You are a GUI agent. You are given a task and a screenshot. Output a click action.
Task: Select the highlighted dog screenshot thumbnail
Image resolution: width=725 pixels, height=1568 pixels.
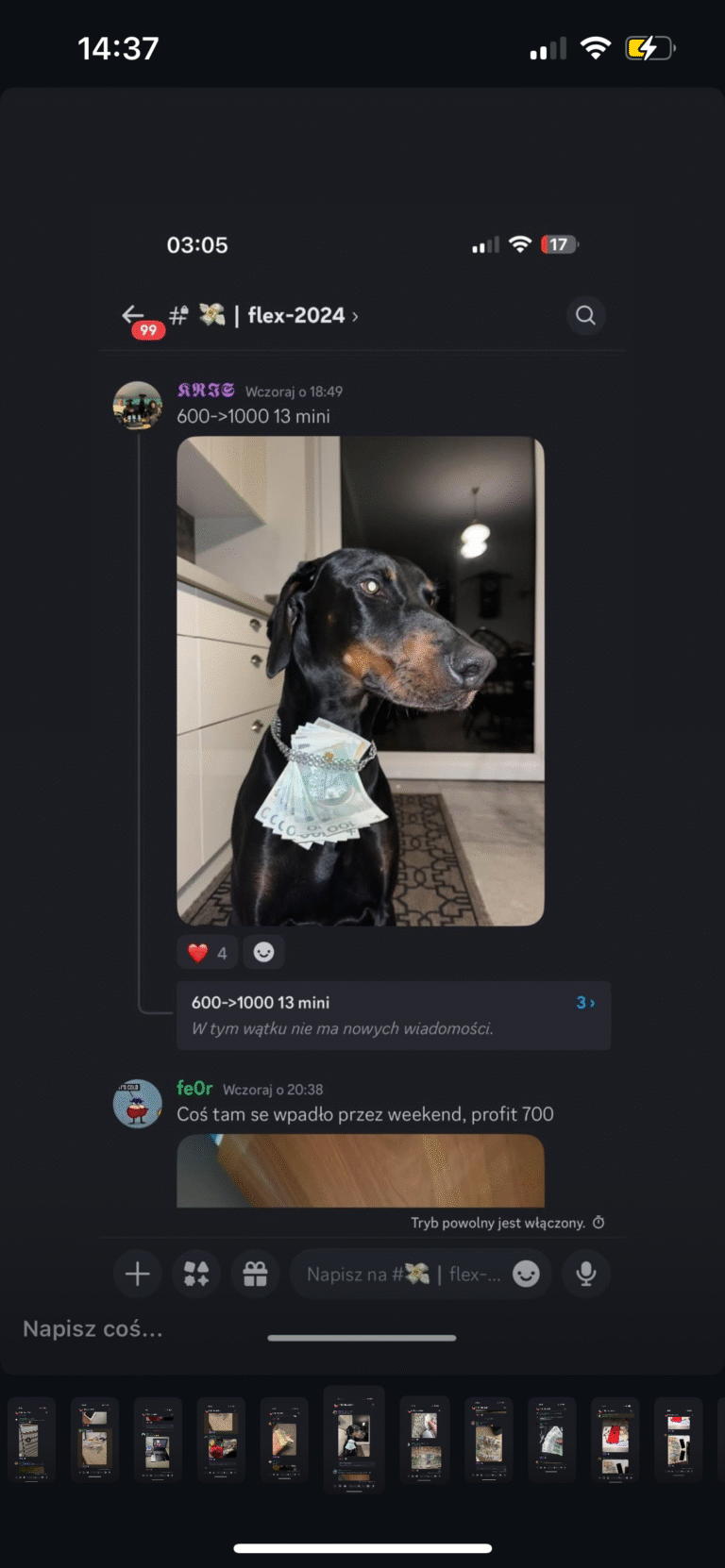[x=354, y=1439]
